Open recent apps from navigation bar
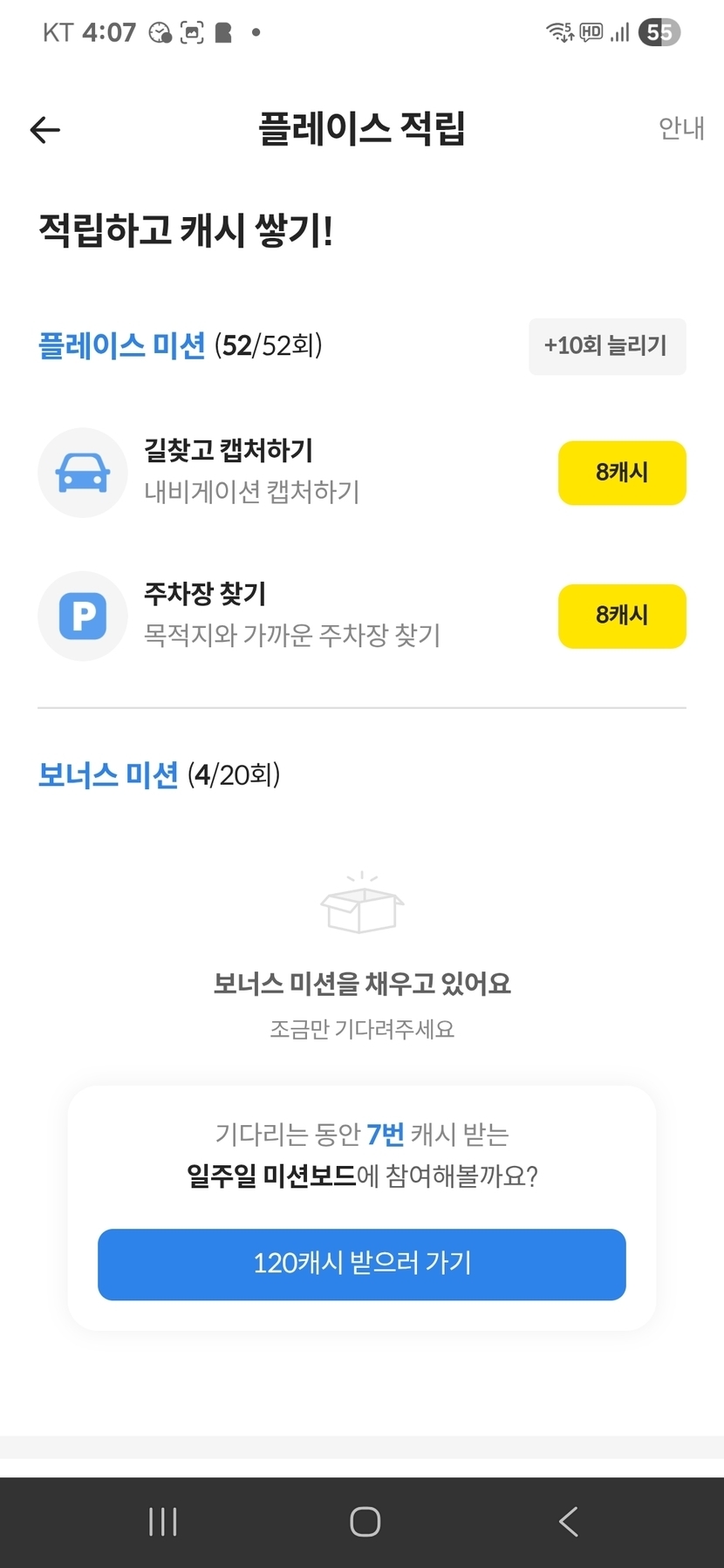The width and height of the screenshot is (724, 1568). coord(163,1522)
